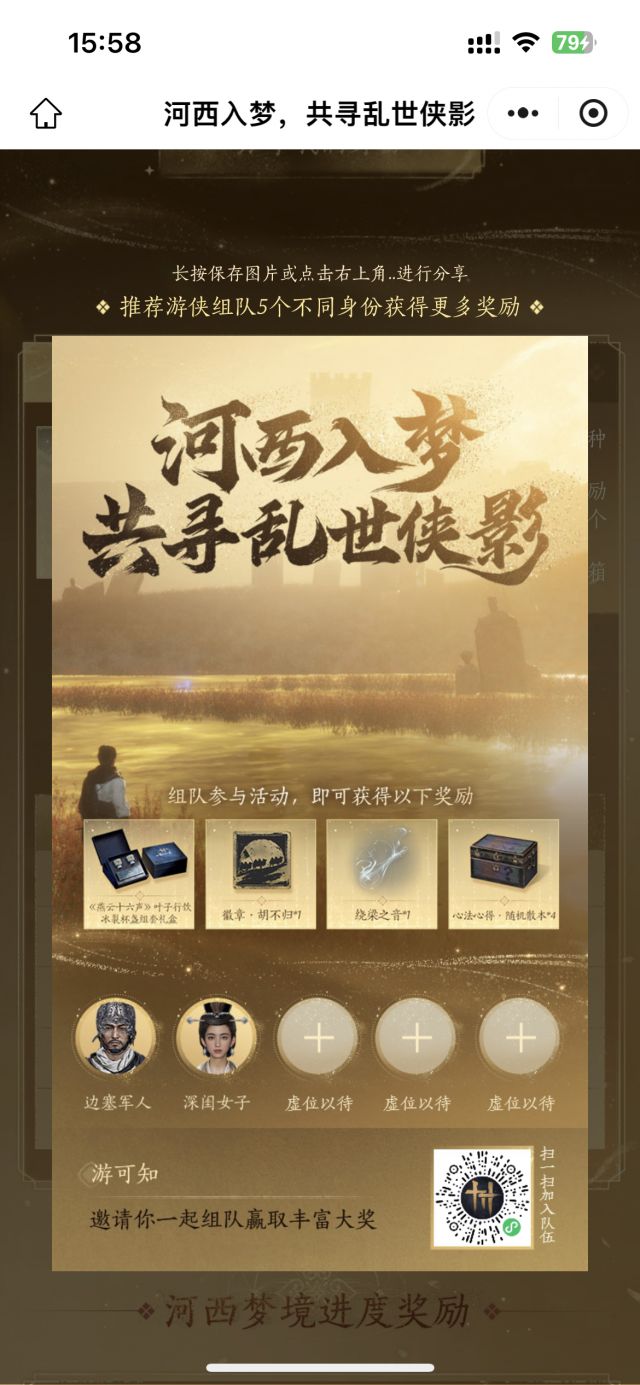Go to the mini program home
This screenshot has width=640, height=1385.
[46, 114]
